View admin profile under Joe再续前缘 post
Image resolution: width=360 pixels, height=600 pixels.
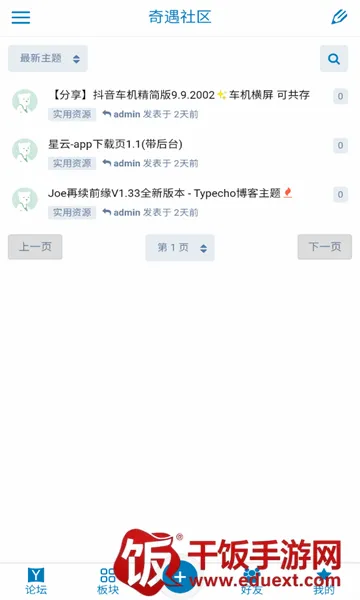127,212
